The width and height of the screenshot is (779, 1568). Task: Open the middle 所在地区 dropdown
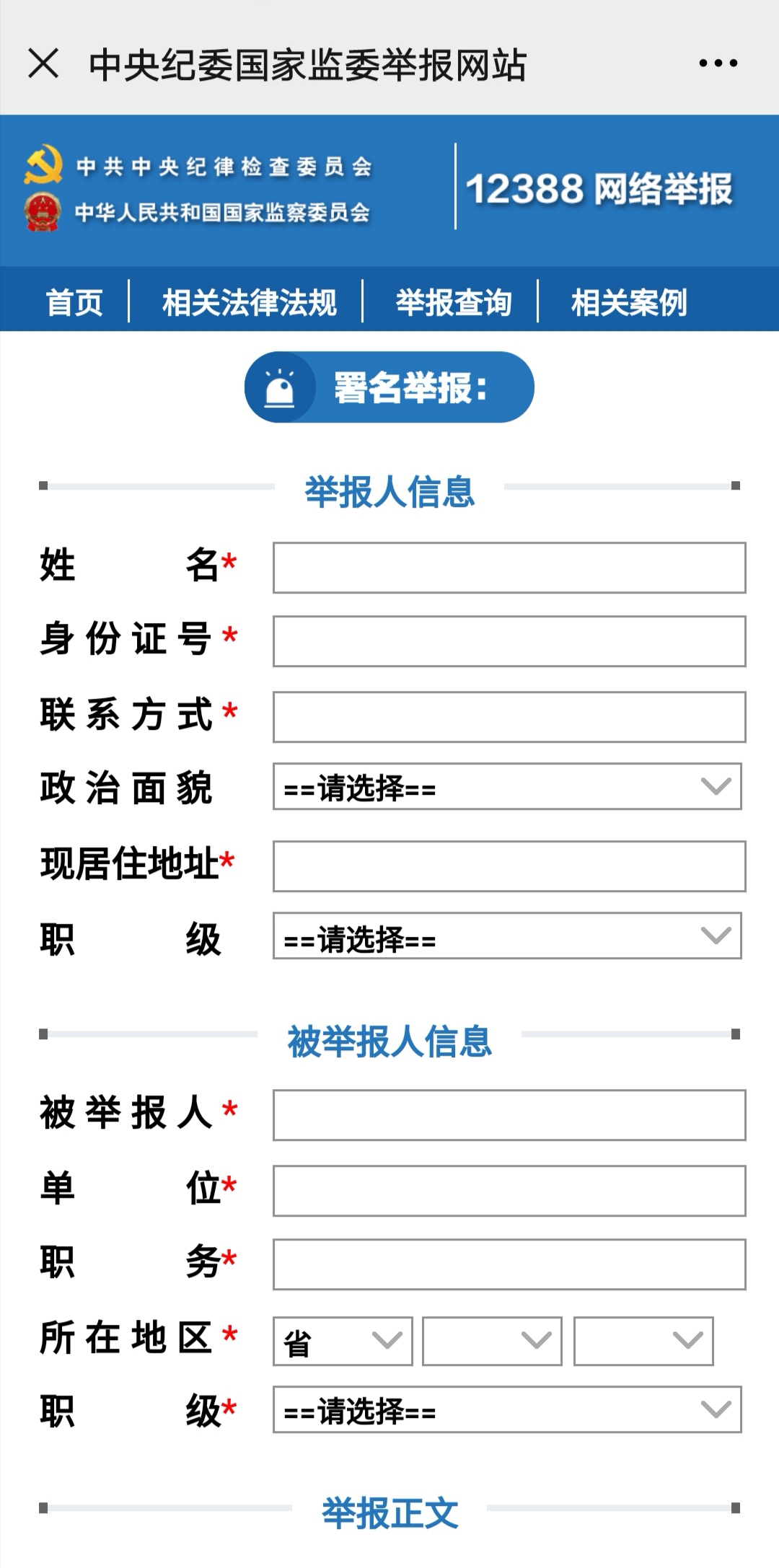pyautogui.click(x=492, y=1342)
